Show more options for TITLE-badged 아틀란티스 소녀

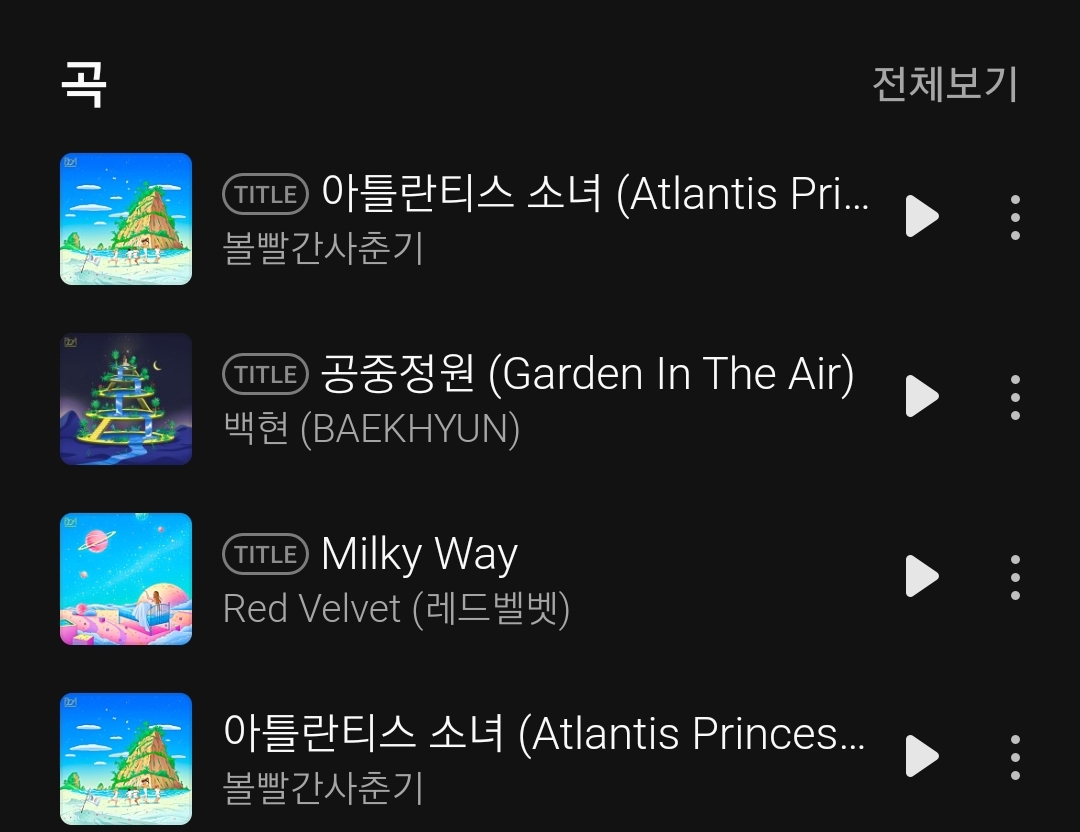point(1015,217)
